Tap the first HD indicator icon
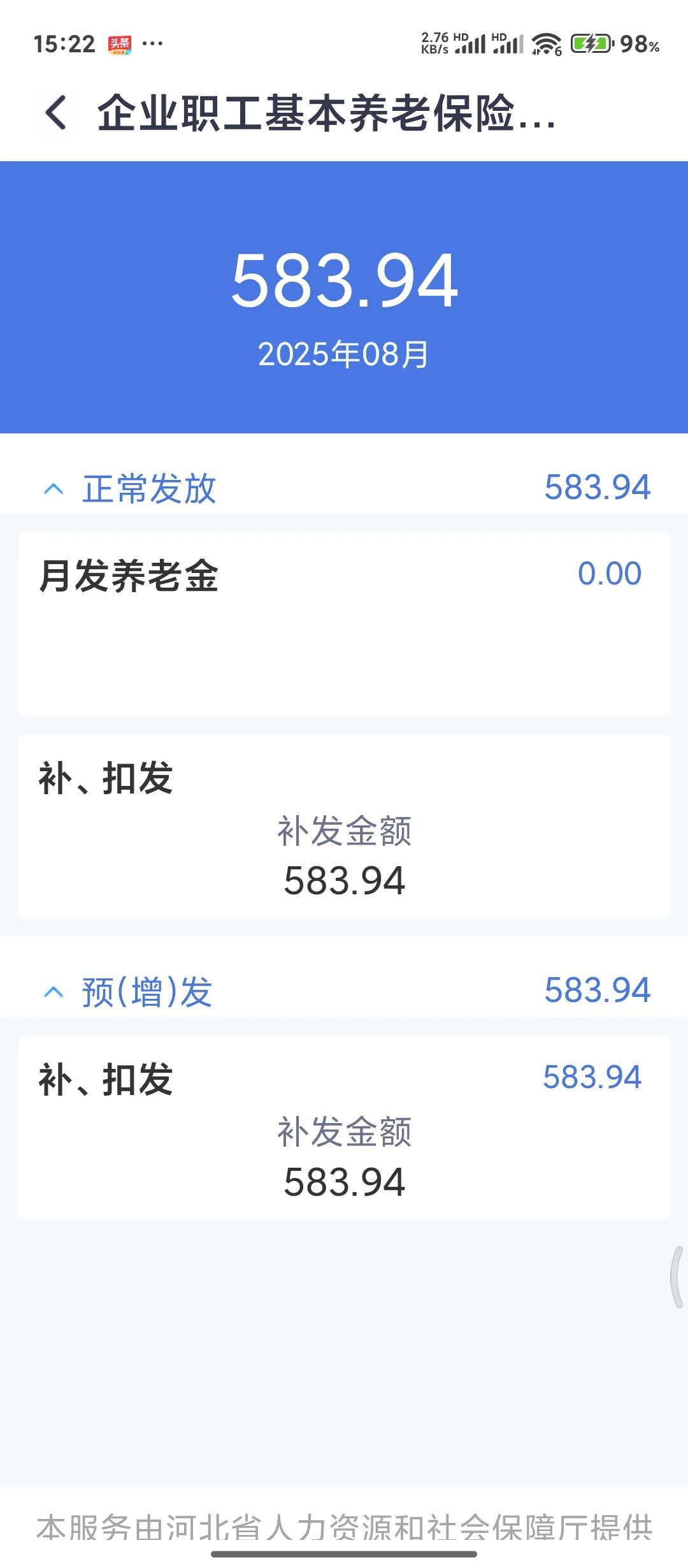This screenshot has height=1568, width=688. (460, 36)
